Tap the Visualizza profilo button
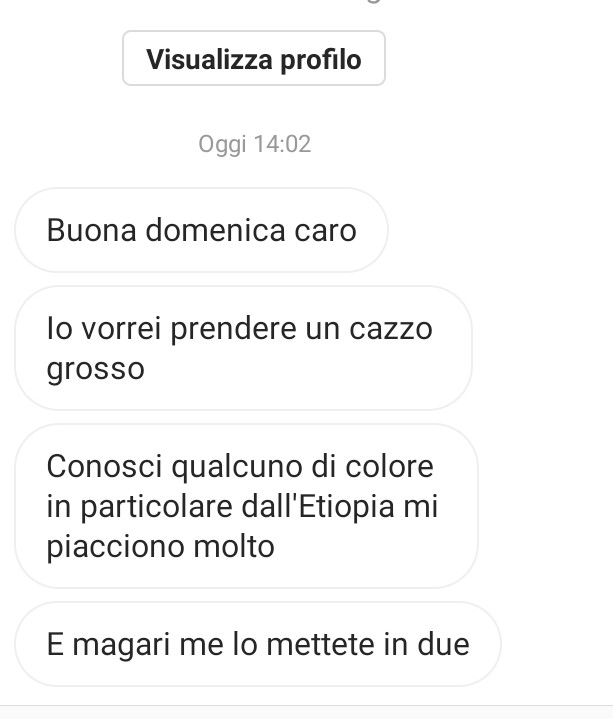Image resolution: width=613 pixels, height=719 pixels. coord(254,59)
